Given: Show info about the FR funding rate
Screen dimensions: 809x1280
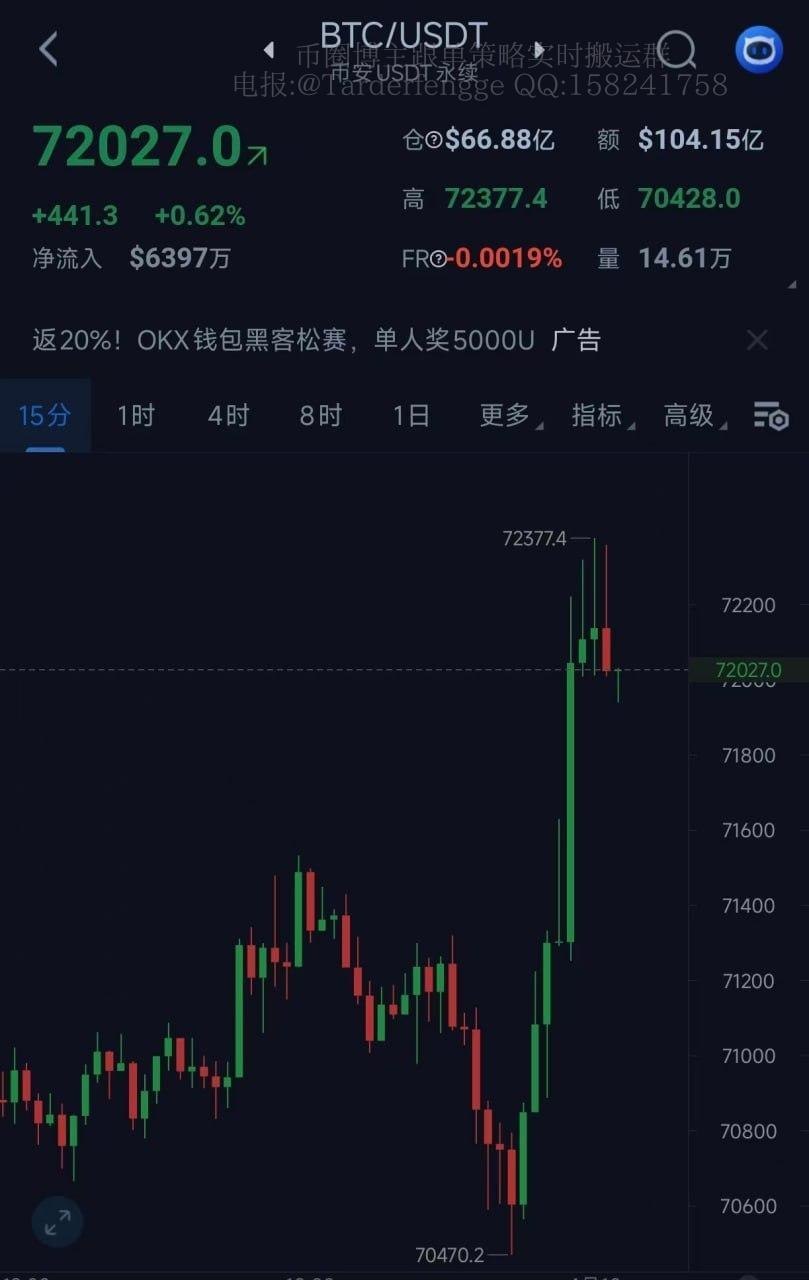Looking at the screenshot, I should [x=438, y=259].
